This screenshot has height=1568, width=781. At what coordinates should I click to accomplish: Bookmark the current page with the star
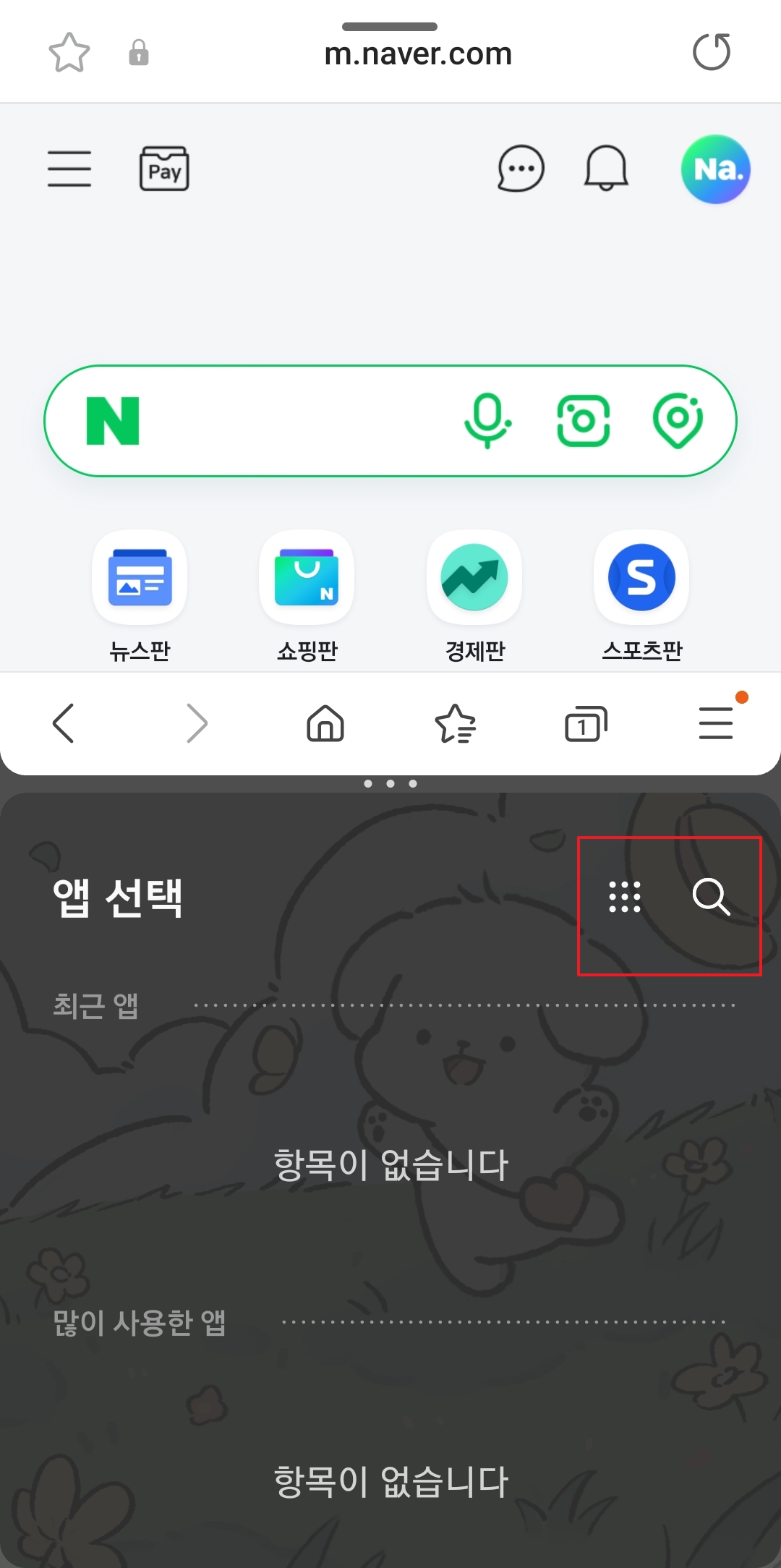69,51
